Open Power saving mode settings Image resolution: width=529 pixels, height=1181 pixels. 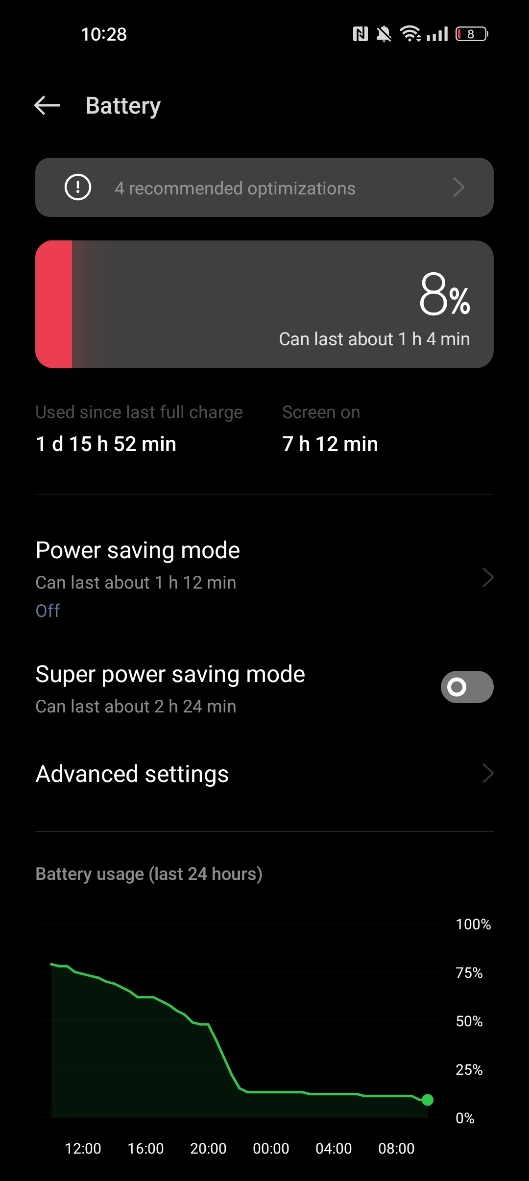(264, 578)
